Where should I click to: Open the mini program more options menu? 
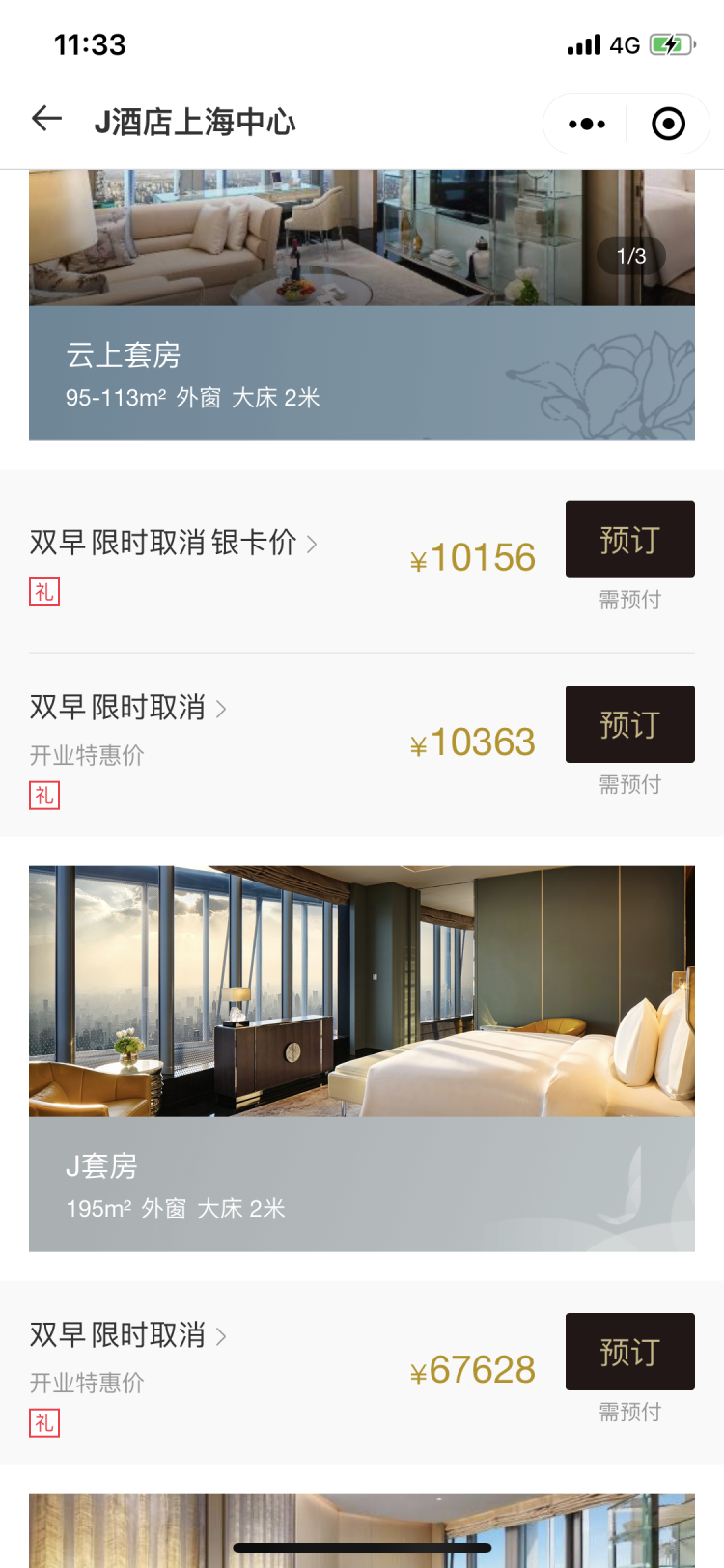pos(586,124)
